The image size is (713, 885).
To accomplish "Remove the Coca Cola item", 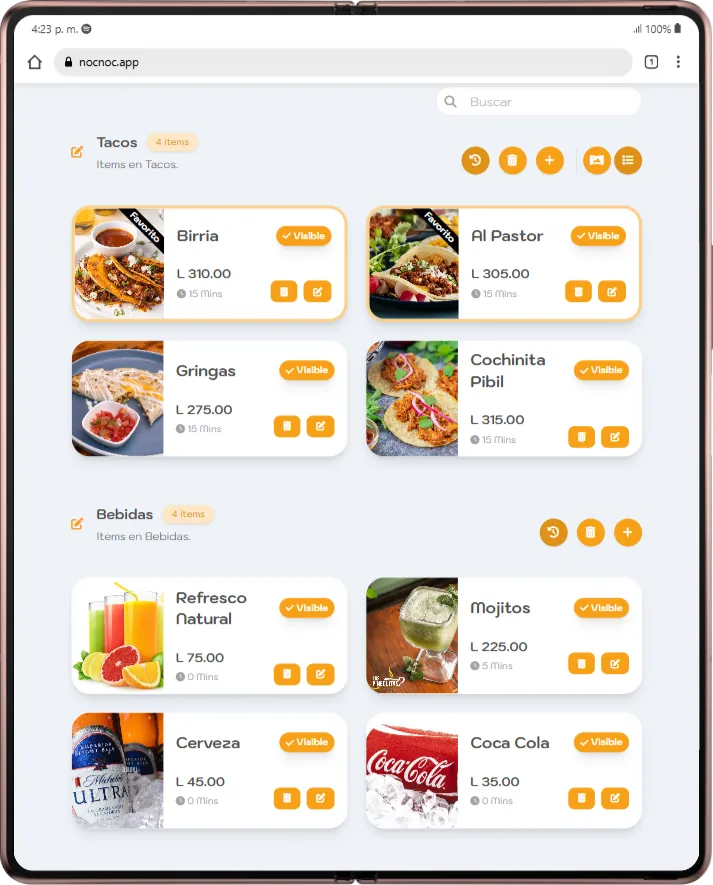I will [581, 798].
